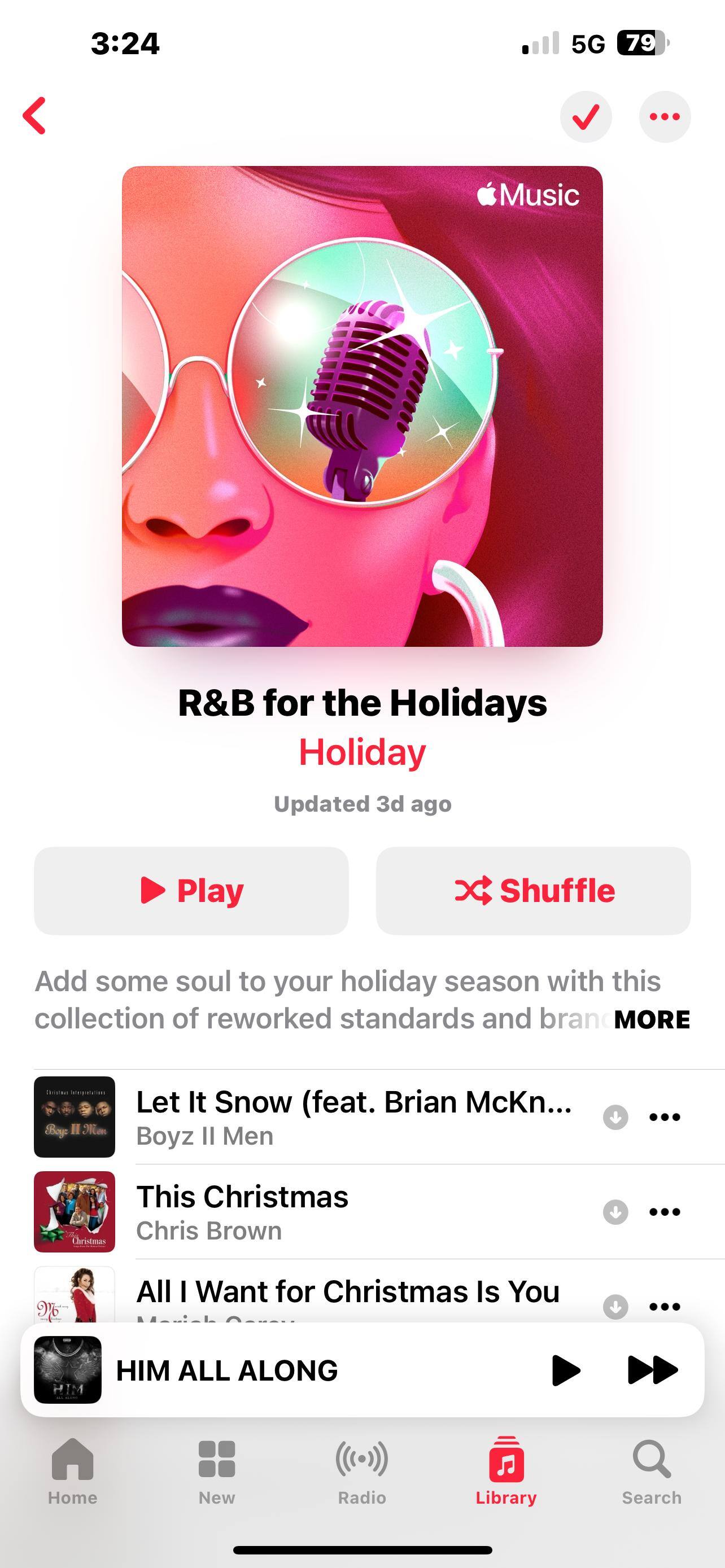
Task: Open the playlist overflow menu at top
Action: click(x=664, y=117)
